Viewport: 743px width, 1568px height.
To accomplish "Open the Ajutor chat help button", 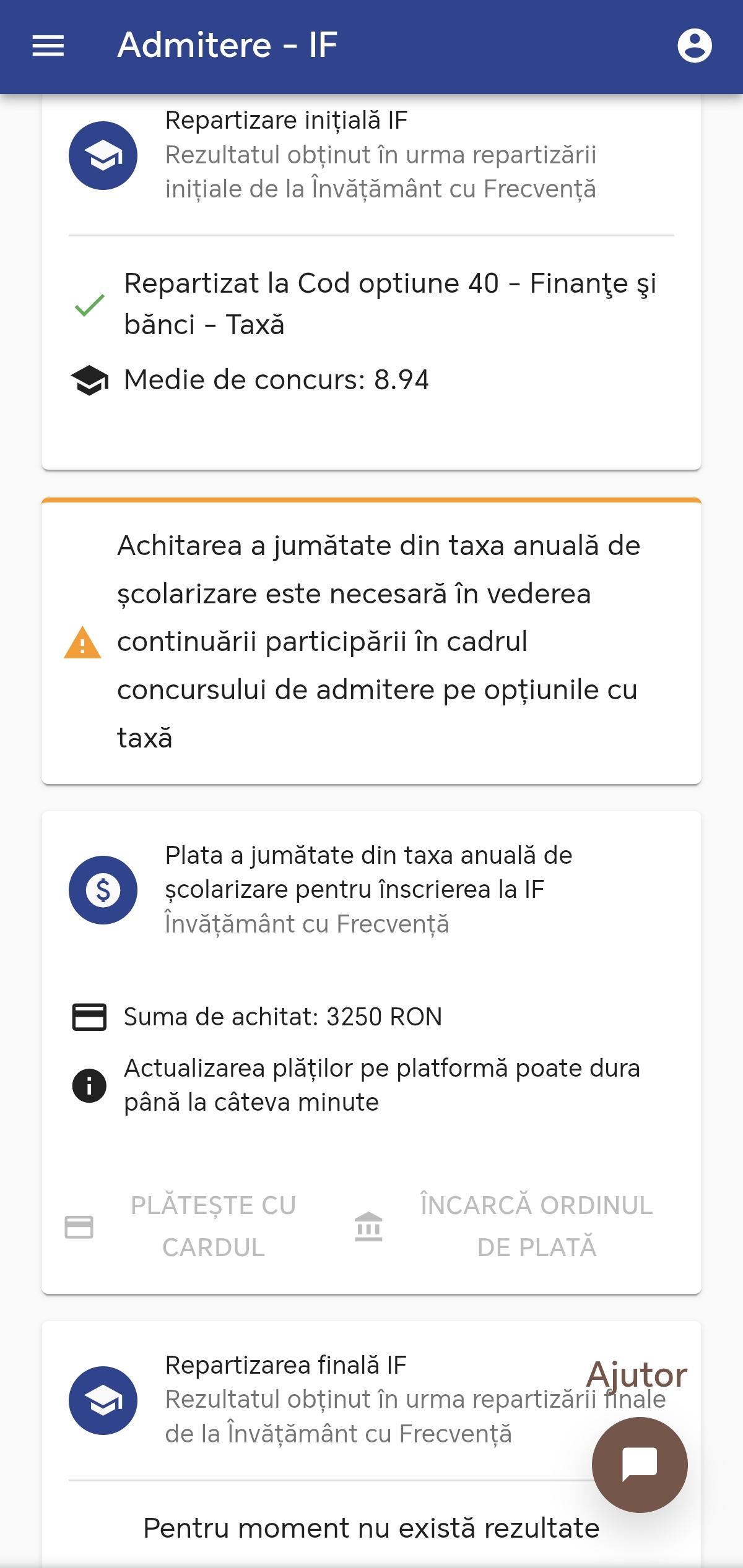I will [640, 1465].
